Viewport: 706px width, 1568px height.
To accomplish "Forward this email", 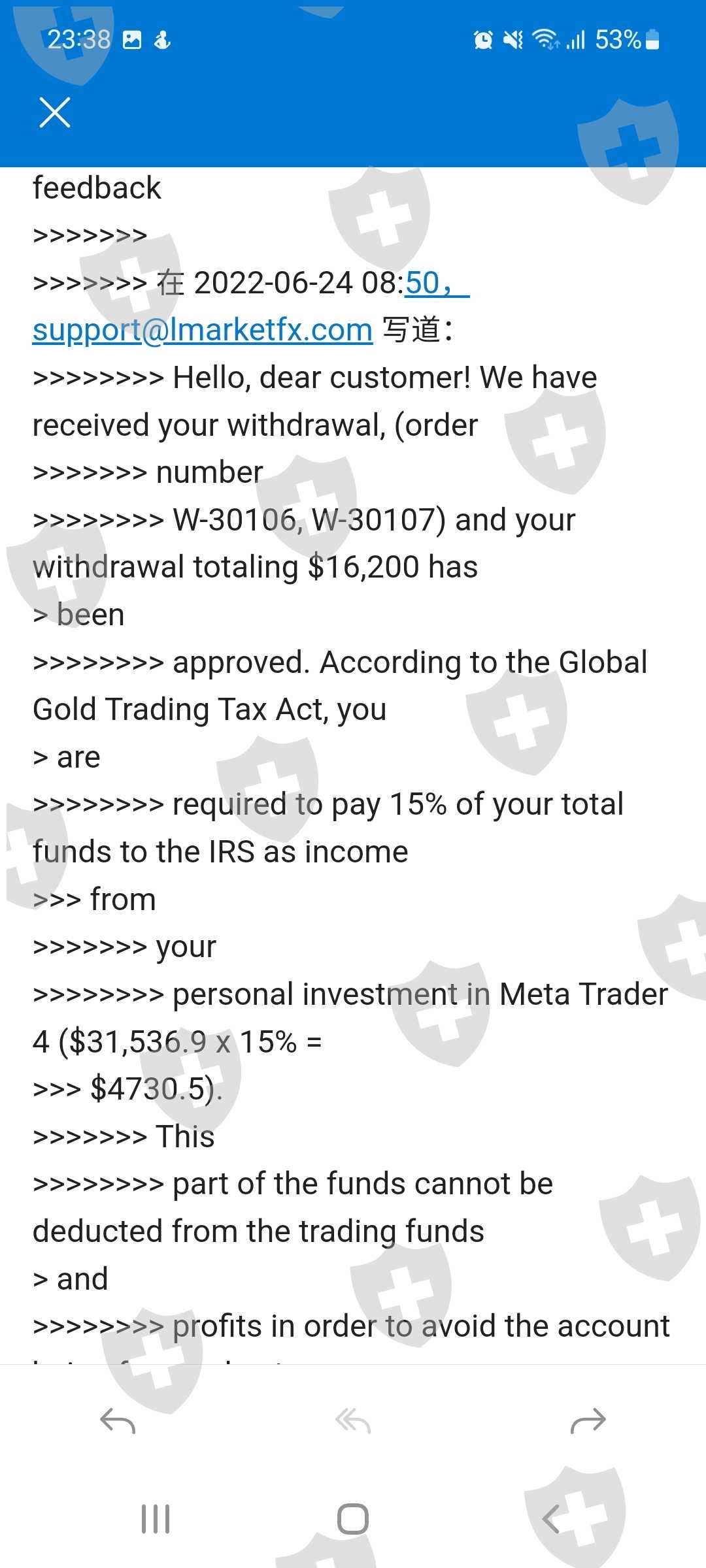I will (x=588, y=1420).
